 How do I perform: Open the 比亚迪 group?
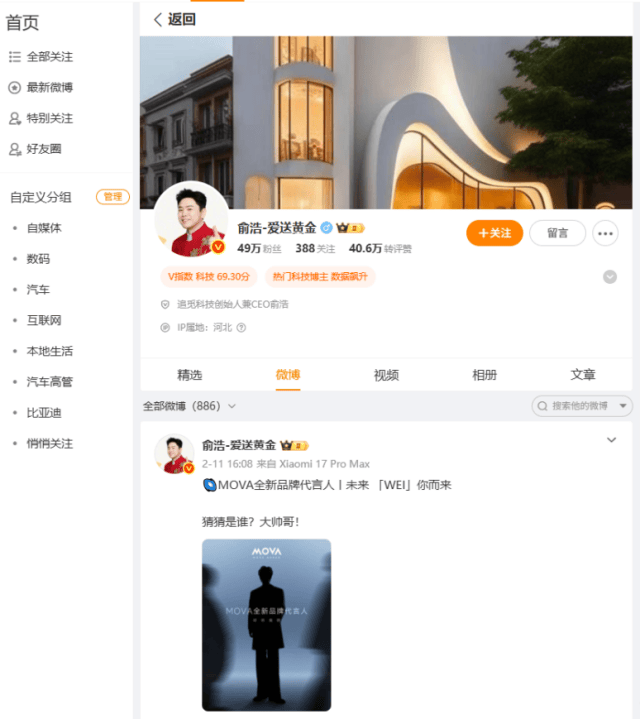pos(43,412)
